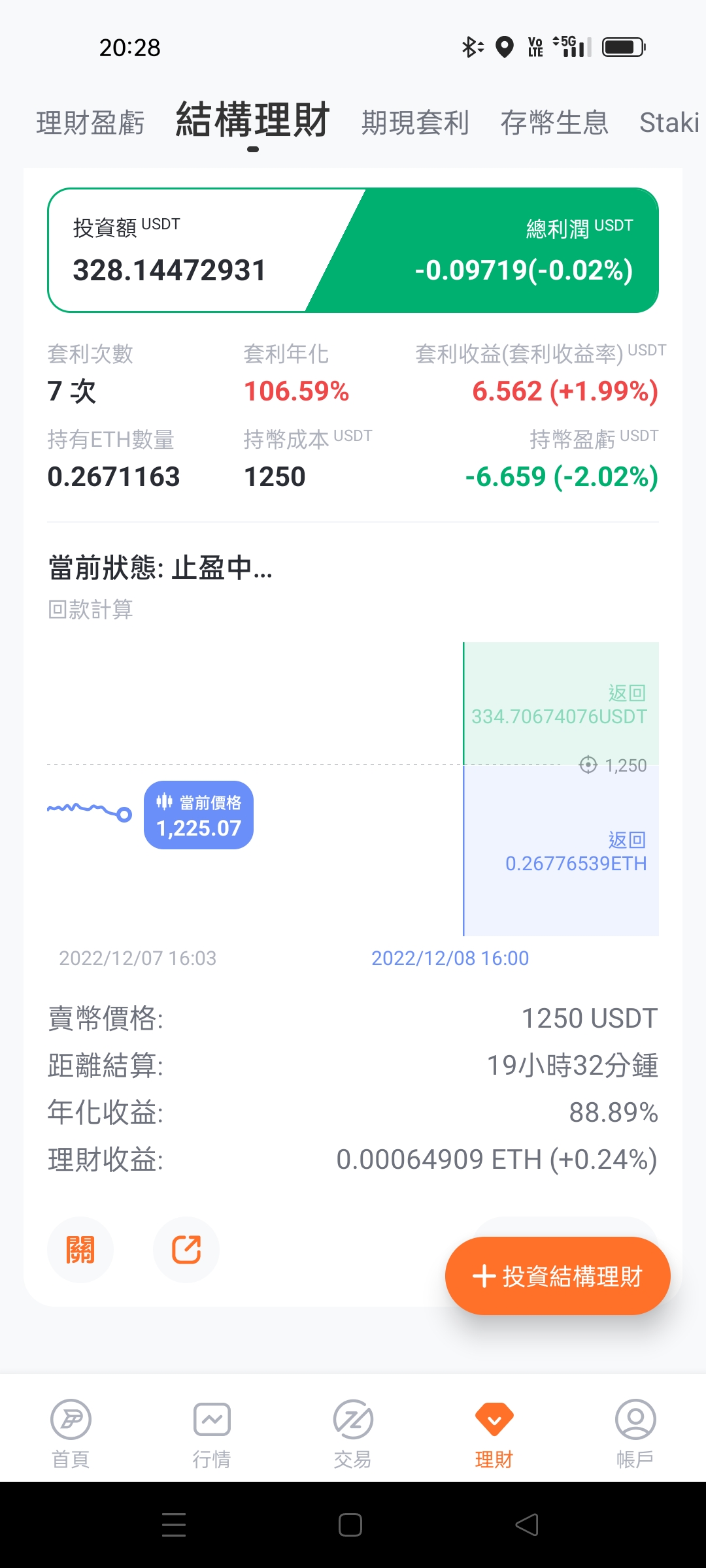
Task: Tap the orange 關 close button
Action: [80, 1250]
